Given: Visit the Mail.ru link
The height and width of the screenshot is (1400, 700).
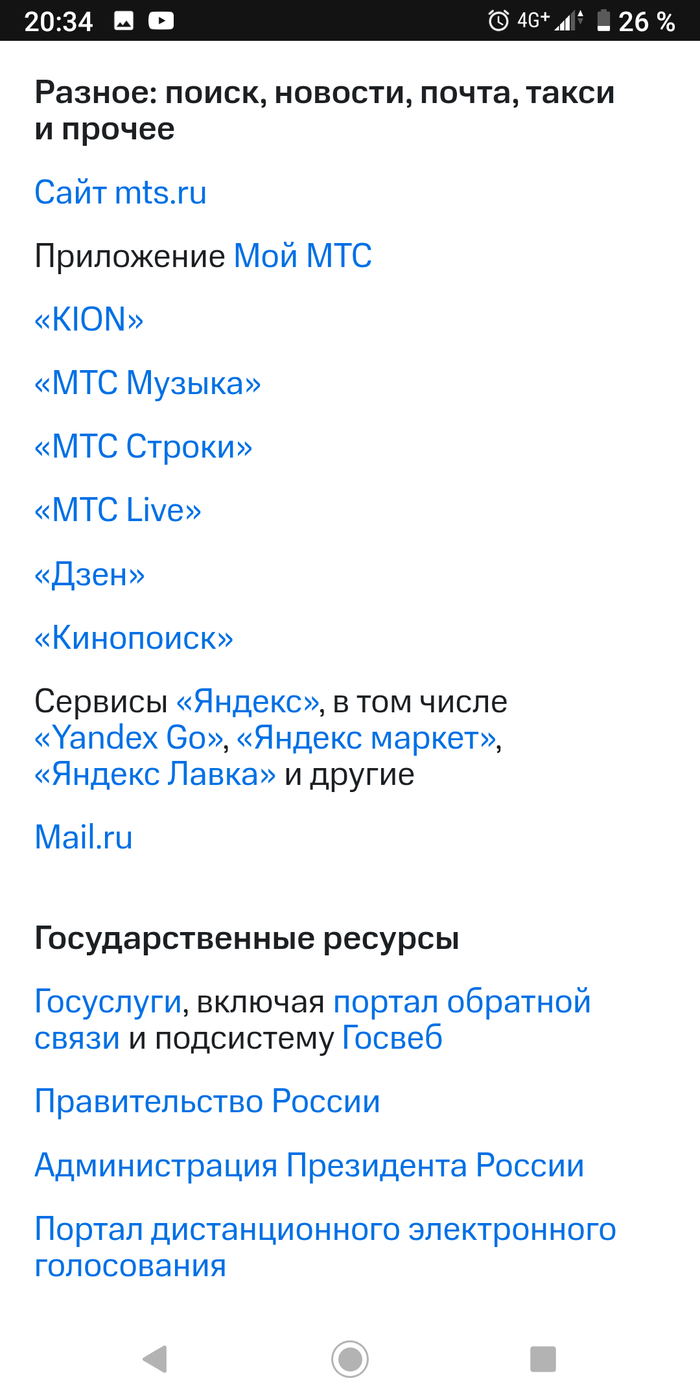Looking at the screenshot, I should click(x=83, y=837).
